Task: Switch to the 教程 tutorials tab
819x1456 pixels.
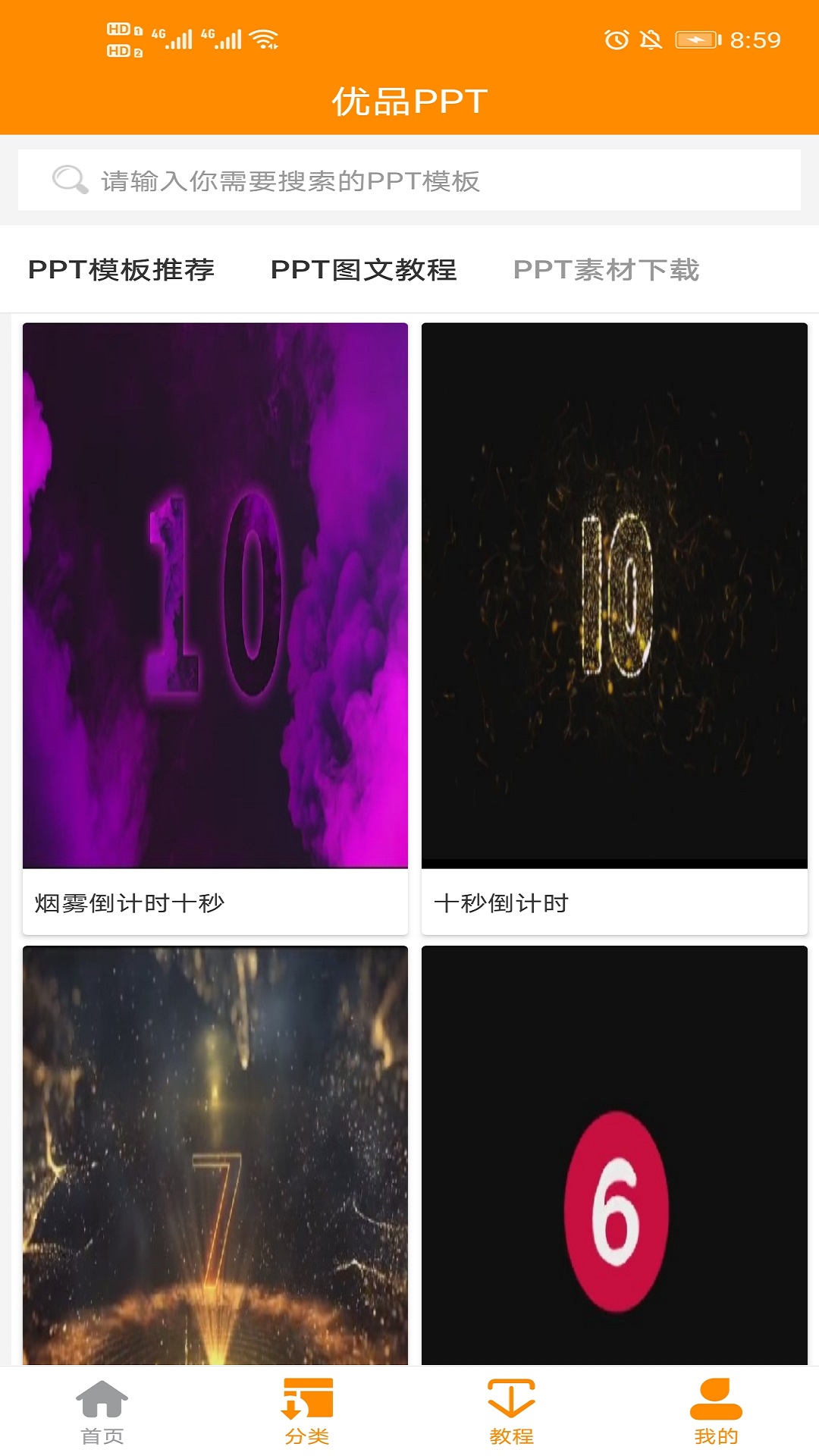Action: coord(512,1412)
